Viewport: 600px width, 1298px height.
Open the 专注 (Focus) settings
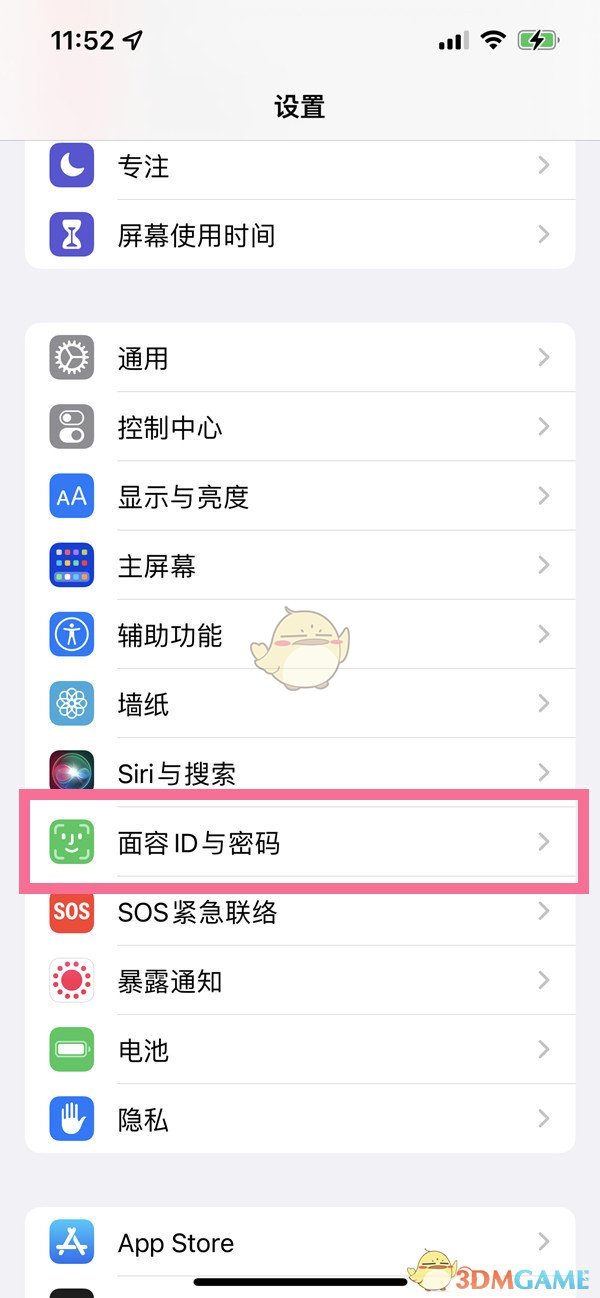(300, 166)
